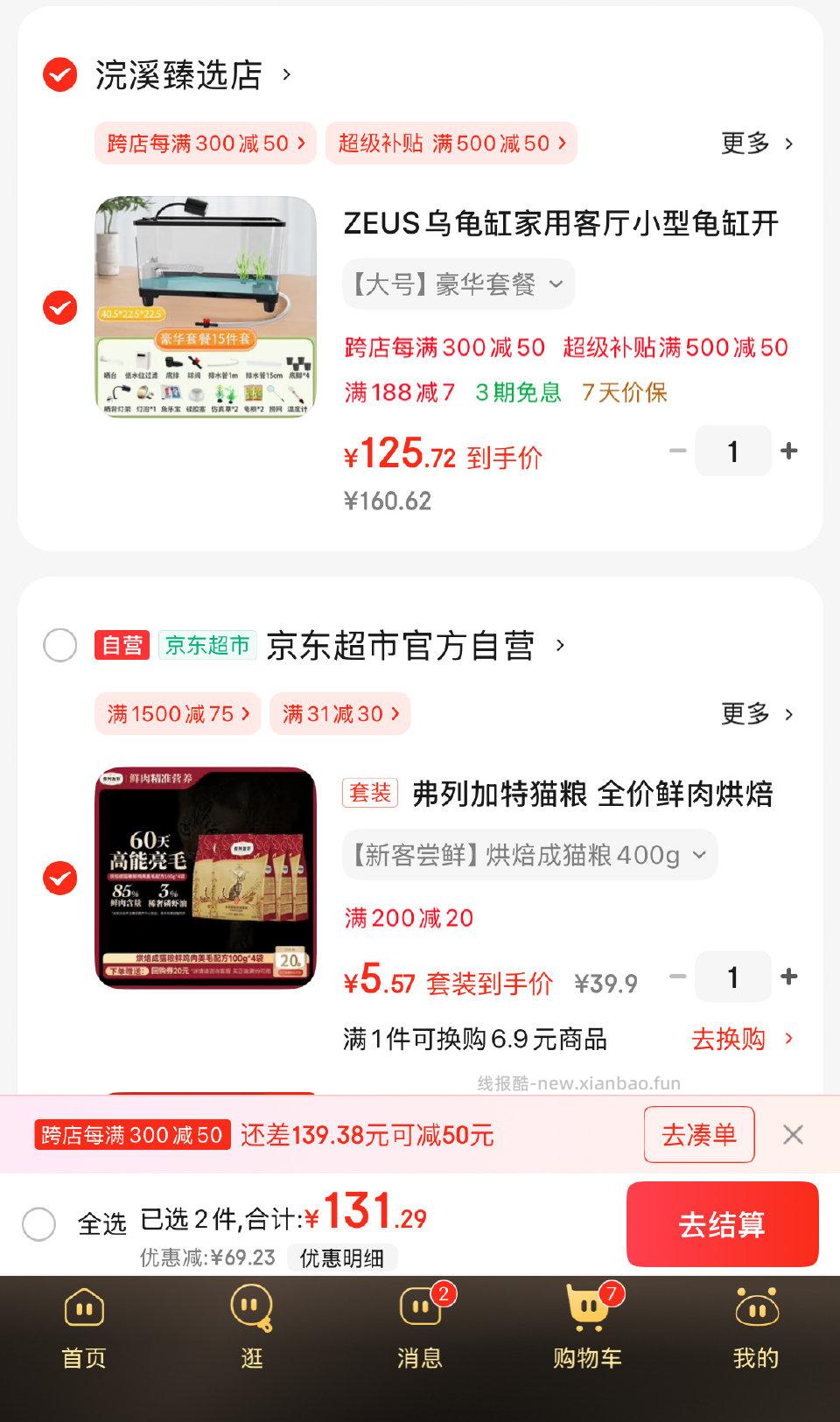Deselect the 浣溪臻选店 store checkbox
The width and height of the screenshot is (840, 1422).
pyautogui.click(x=59, y=76)
